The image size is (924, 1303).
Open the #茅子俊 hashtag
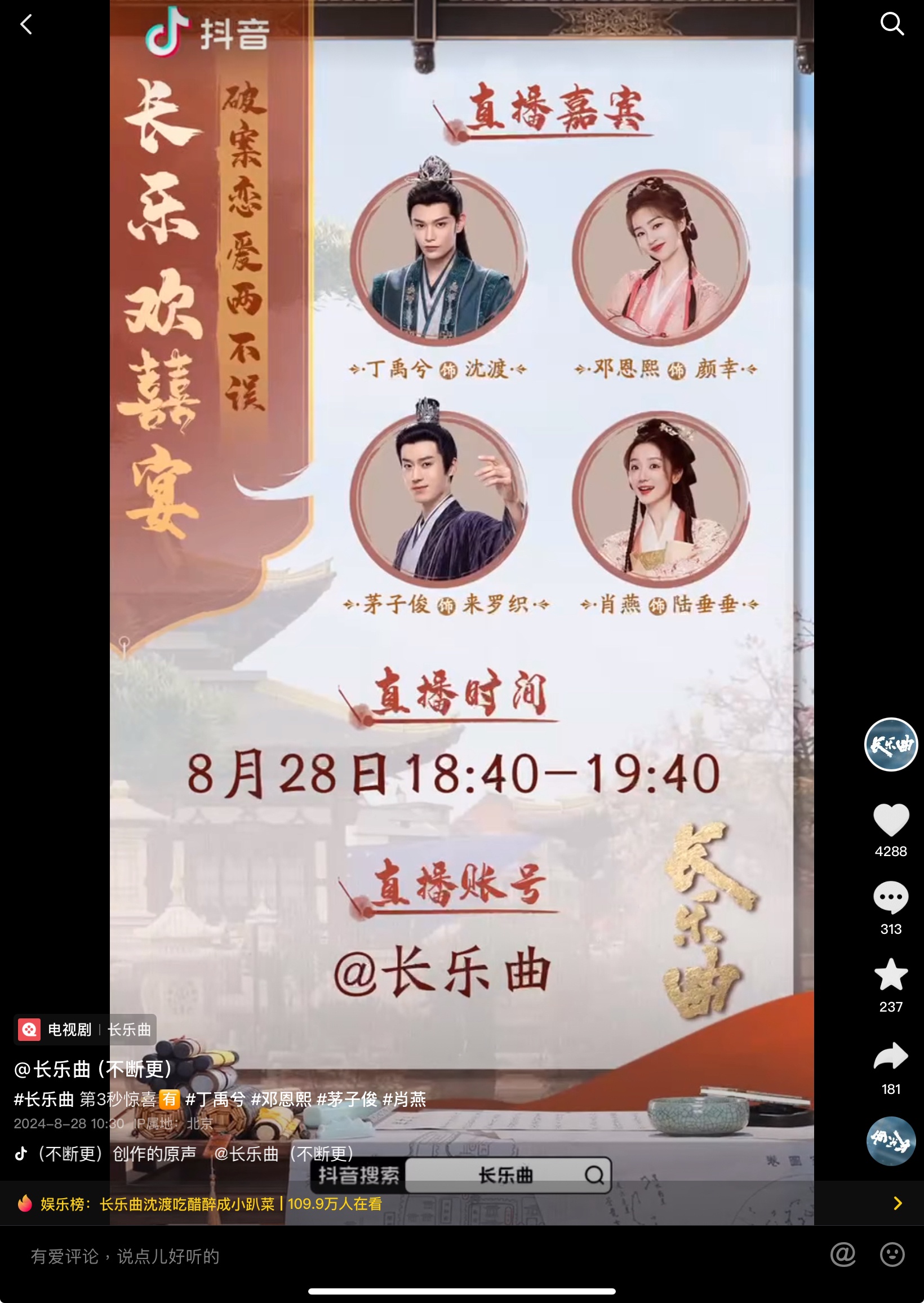pyautogui.click(x=346, y=1100)
